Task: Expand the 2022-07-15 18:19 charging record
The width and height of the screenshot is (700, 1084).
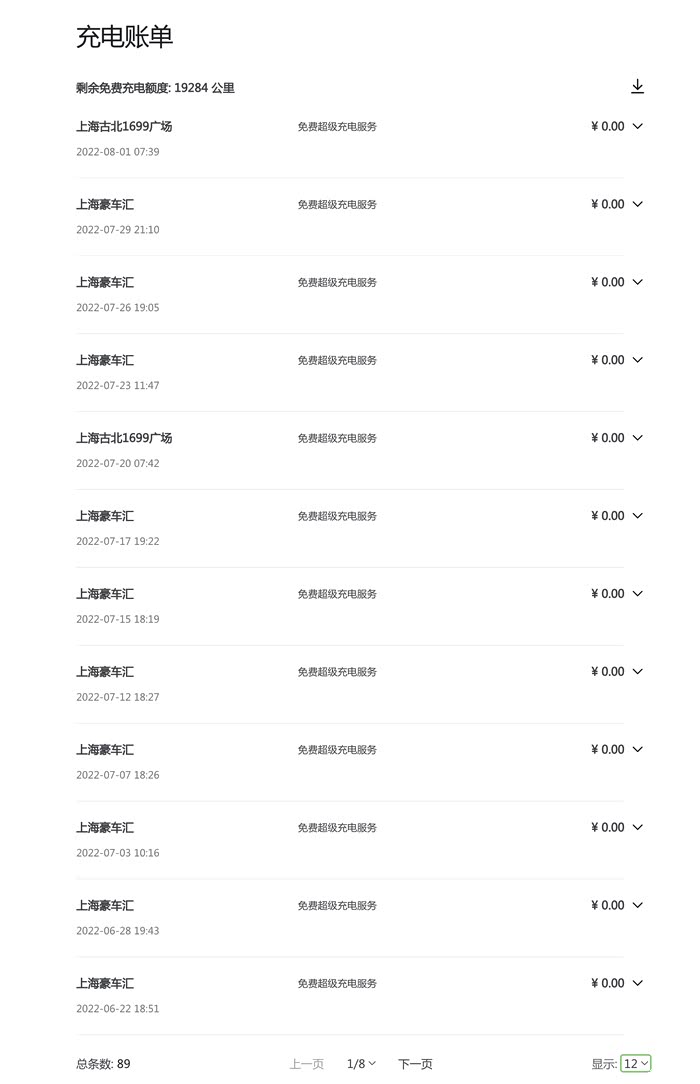Action: point(638,594)
